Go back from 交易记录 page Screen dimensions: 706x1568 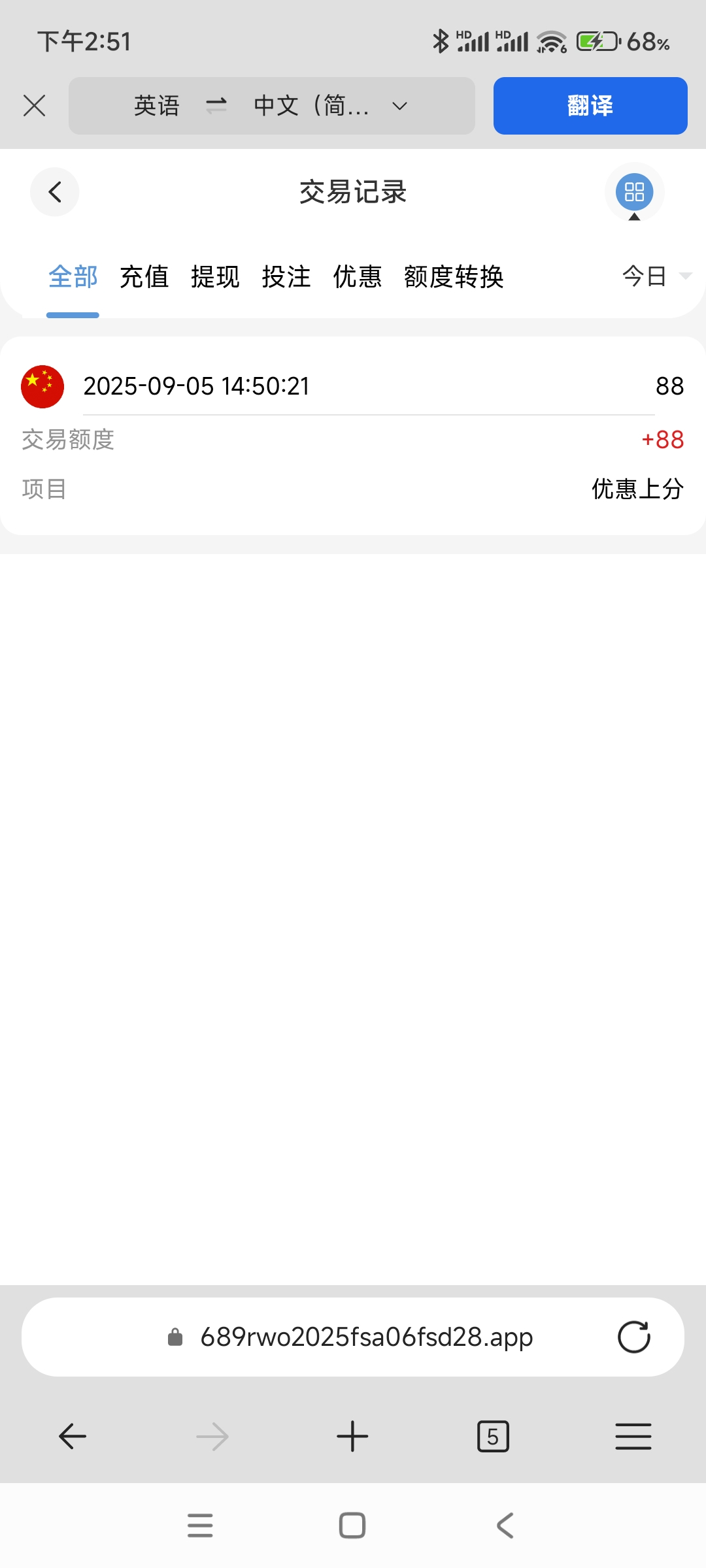tap(55, 192)
